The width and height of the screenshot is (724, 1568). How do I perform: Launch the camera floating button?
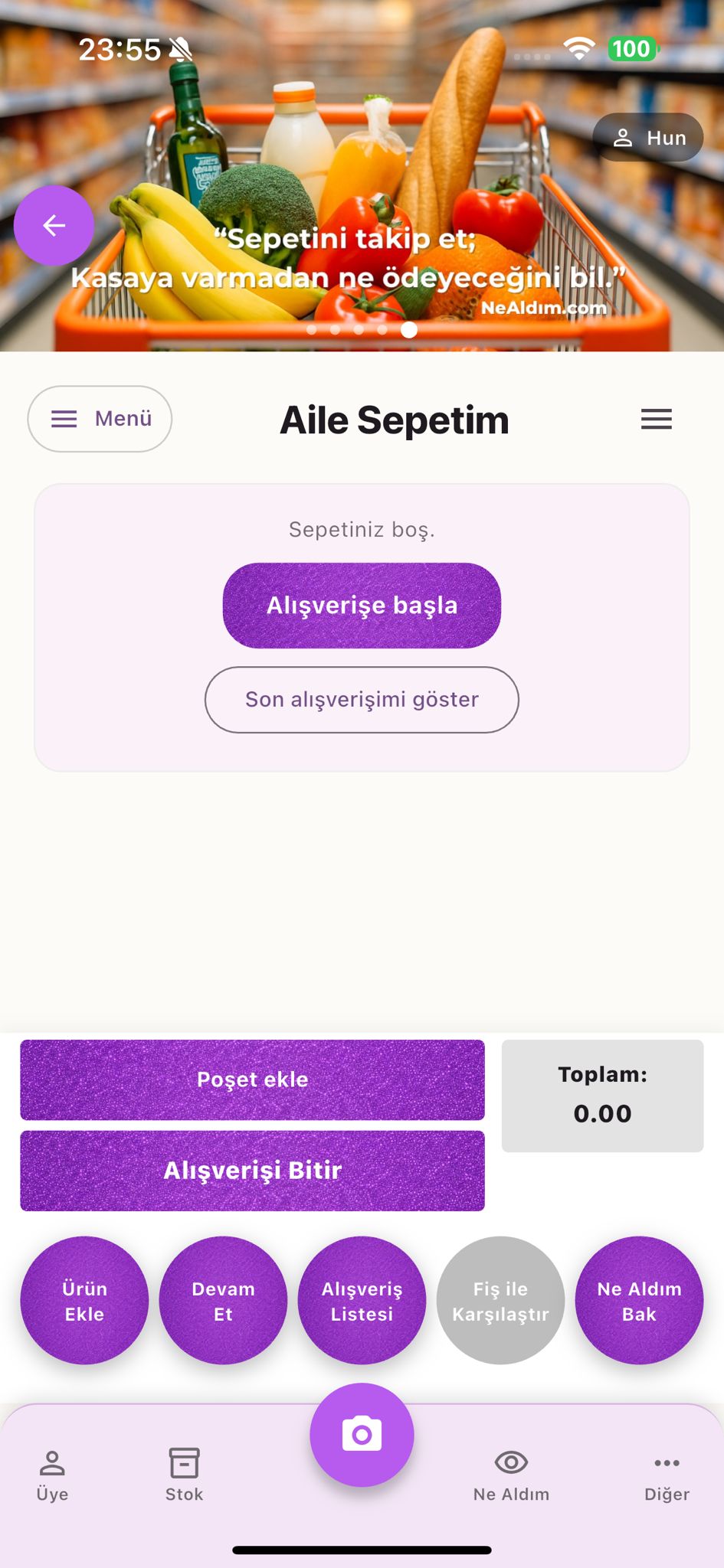362,1435
